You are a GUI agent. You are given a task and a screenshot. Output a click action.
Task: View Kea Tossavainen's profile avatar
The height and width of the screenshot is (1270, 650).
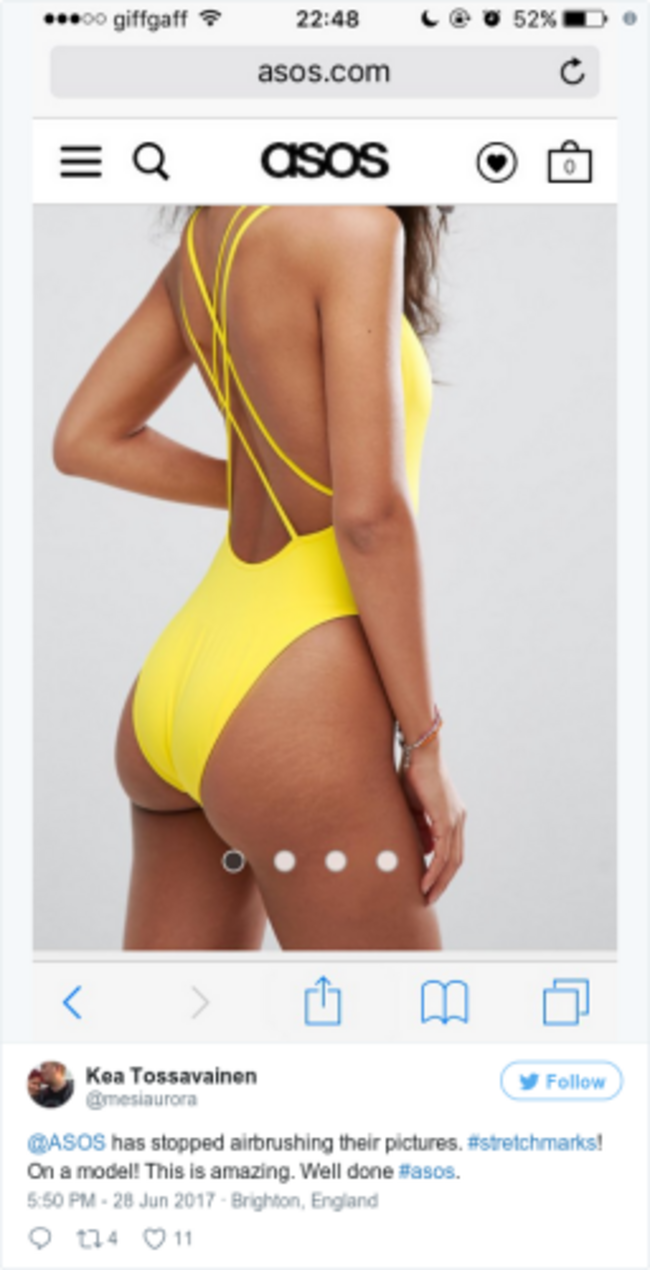50,1085
